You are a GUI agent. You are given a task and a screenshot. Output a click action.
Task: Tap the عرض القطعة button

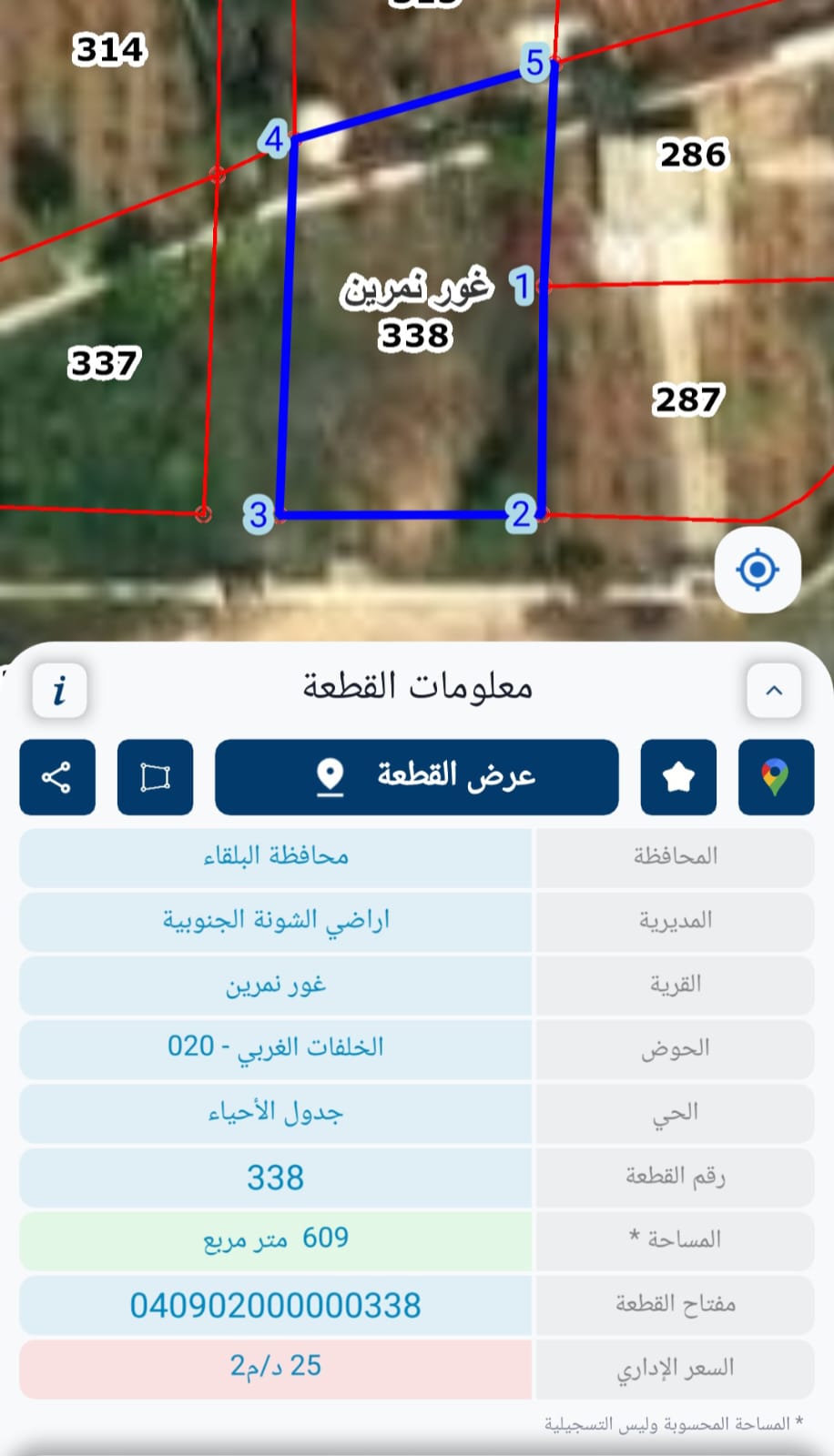[416, 777]
